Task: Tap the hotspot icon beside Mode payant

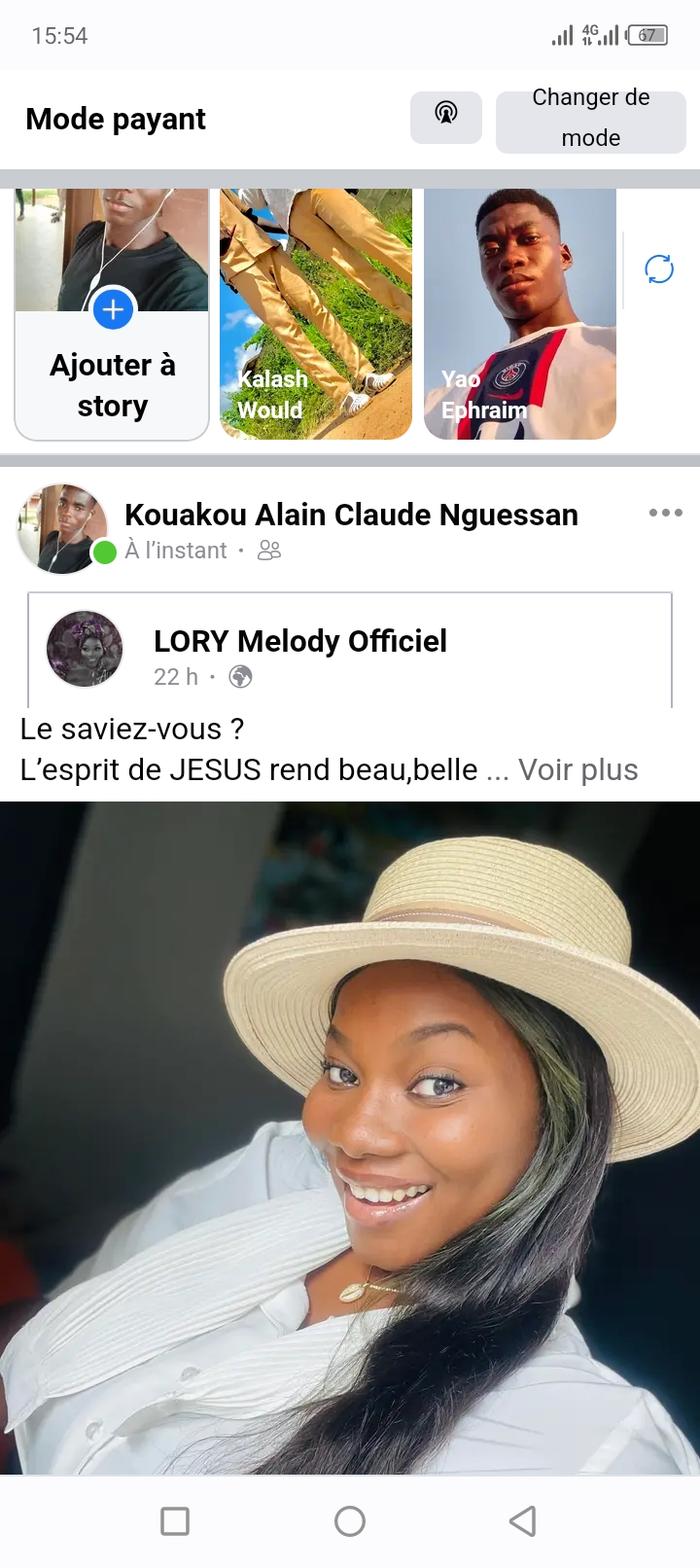Action: [x=446, y=117]
